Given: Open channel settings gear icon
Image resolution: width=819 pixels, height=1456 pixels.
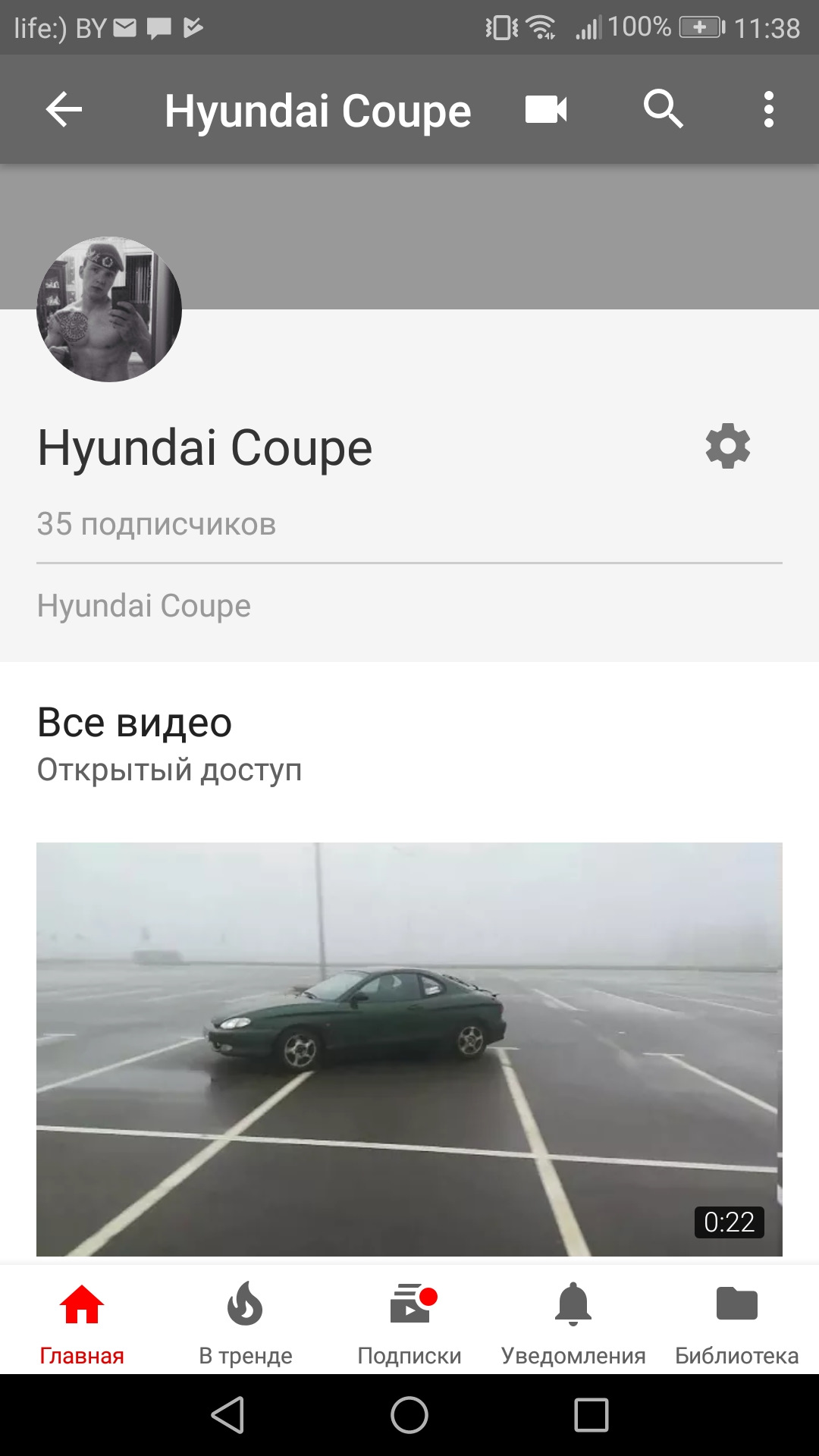Looking at the screenshot, I should click(727, 446).
